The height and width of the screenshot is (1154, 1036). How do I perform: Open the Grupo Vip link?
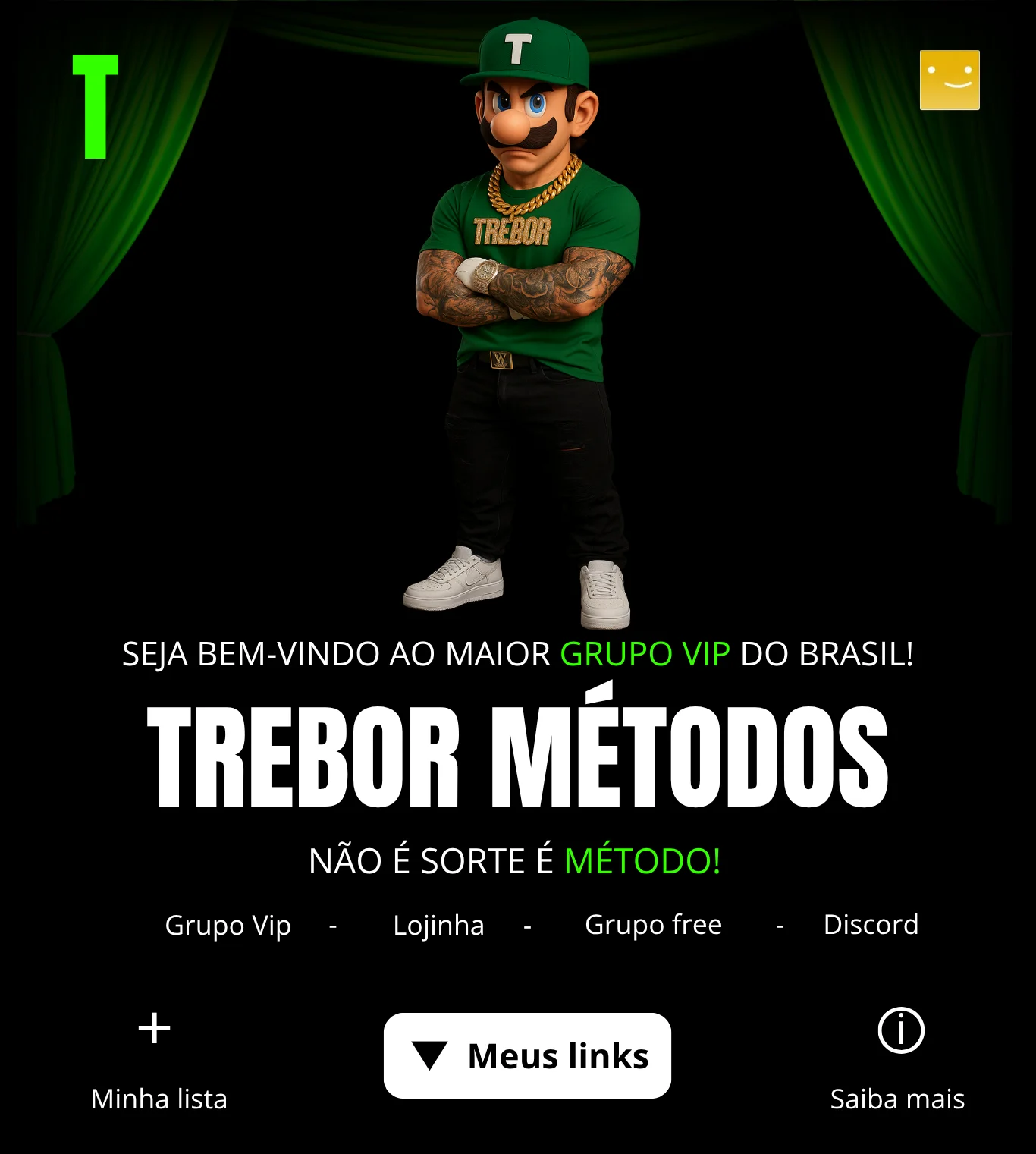click(228, 925)
